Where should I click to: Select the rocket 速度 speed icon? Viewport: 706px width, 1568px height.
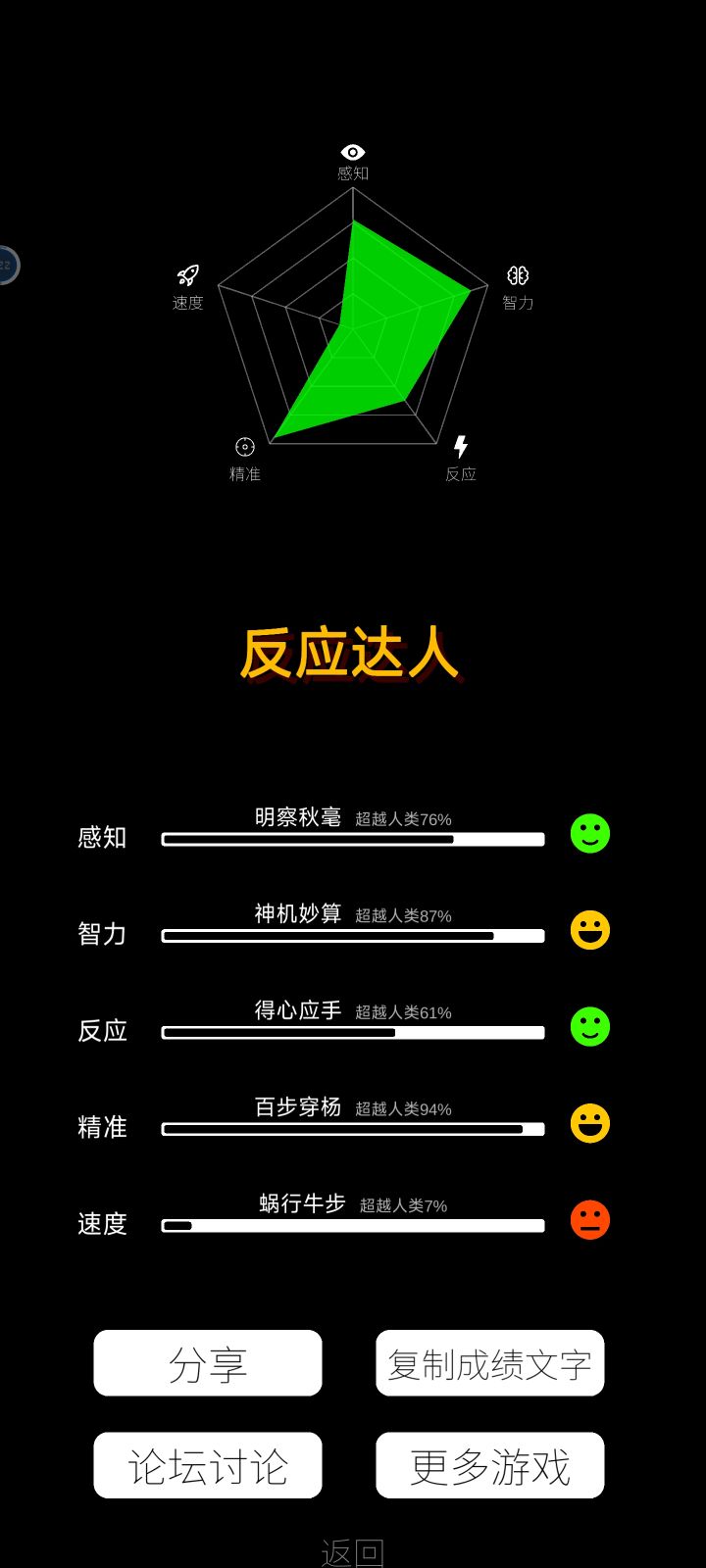[186, 275]
